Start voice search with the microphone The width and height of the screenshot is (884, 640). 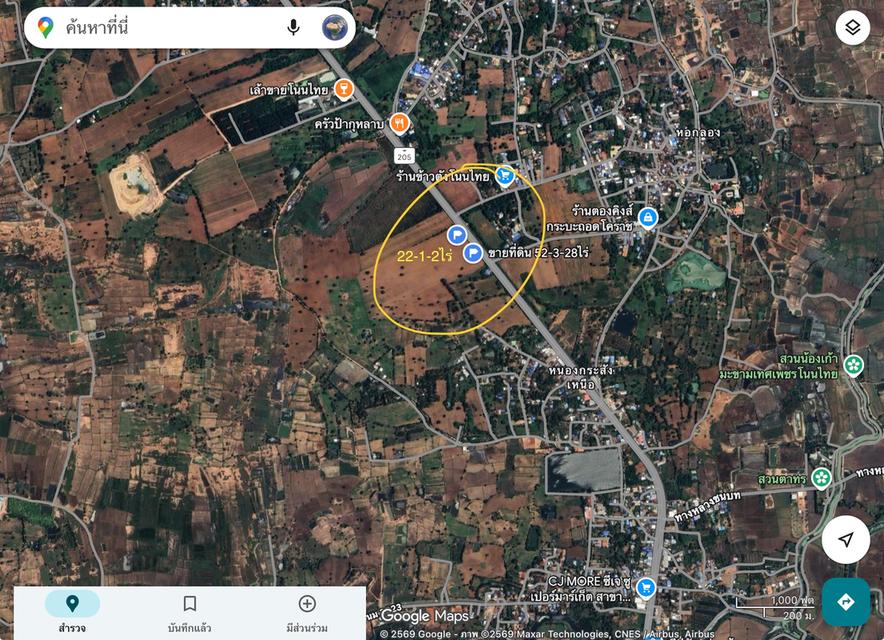[293, 28]
